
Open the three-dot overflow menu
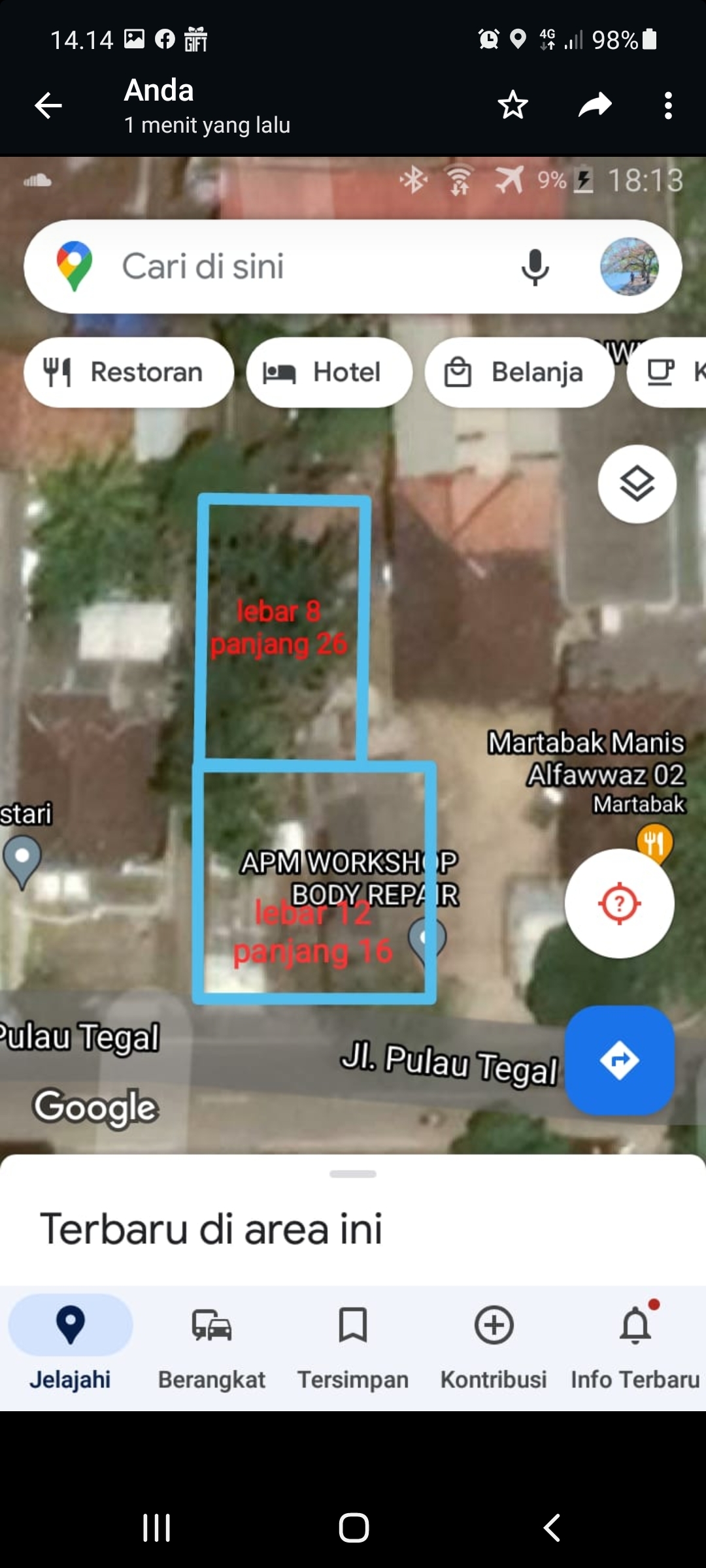point(667,105)
